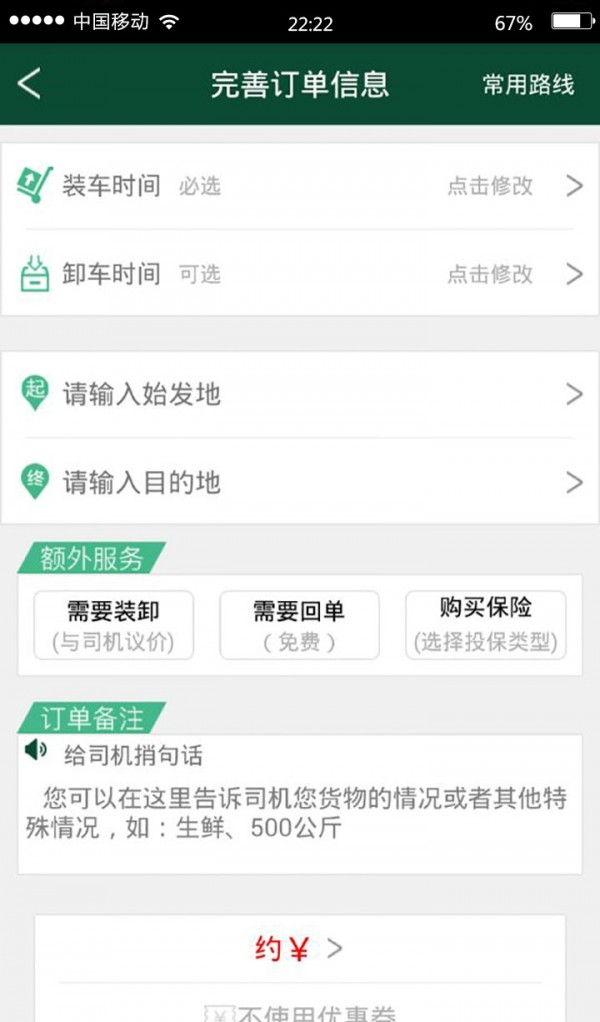Go back using the top-left arrow
600x1022 pixels.
point(30,84)
